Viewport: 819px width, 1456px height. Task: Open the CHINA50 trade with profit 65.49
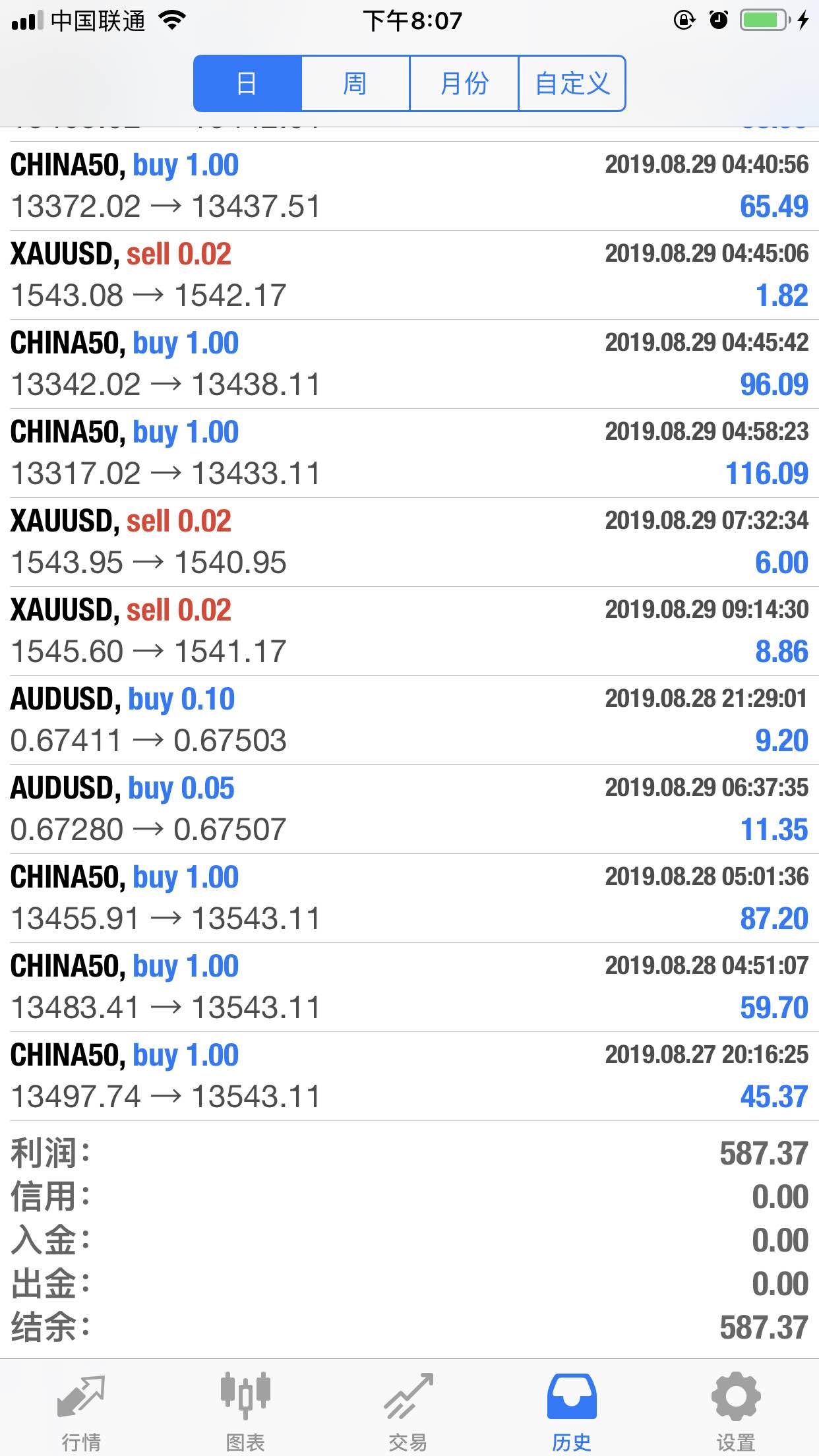pos(409,186)
